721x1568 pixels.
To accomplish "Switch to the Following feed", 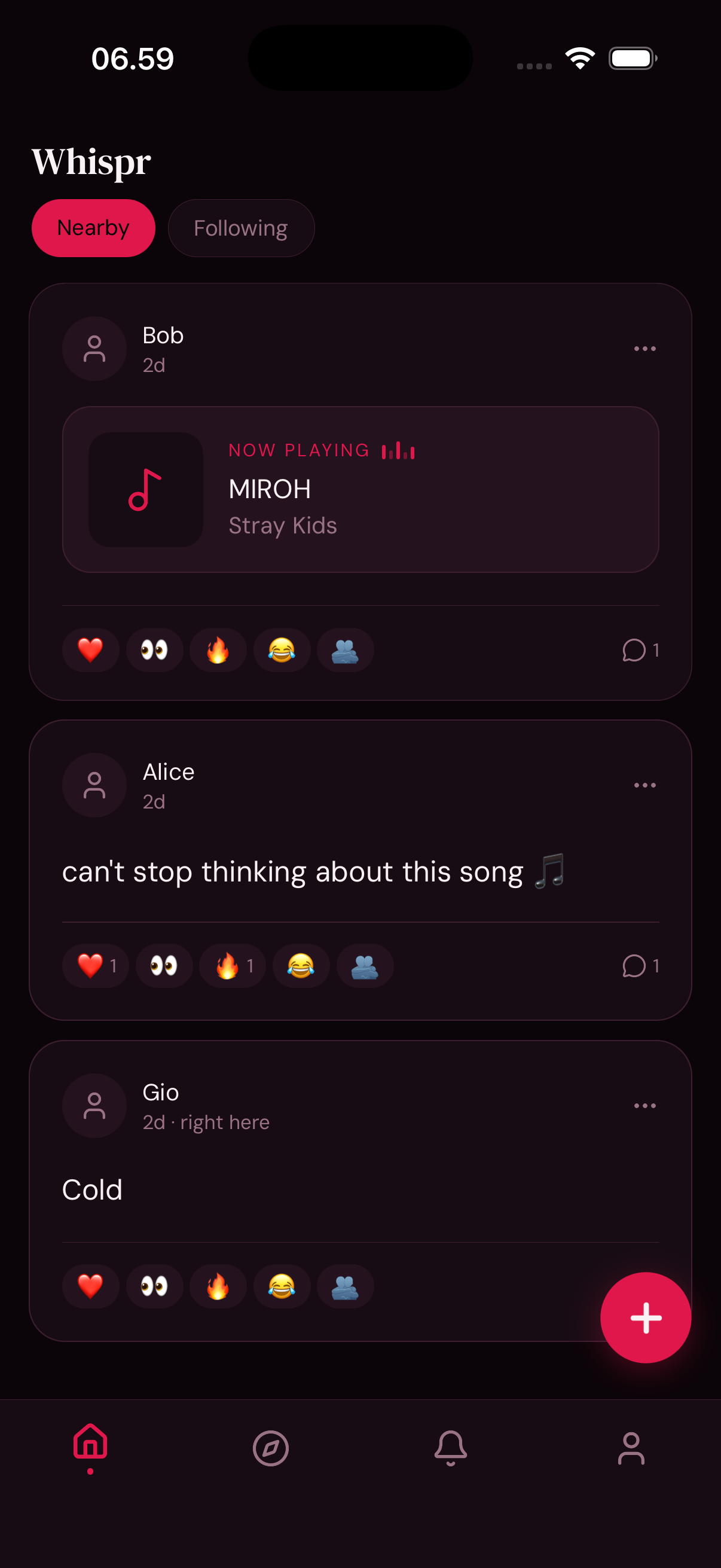I will click(241, 228).
